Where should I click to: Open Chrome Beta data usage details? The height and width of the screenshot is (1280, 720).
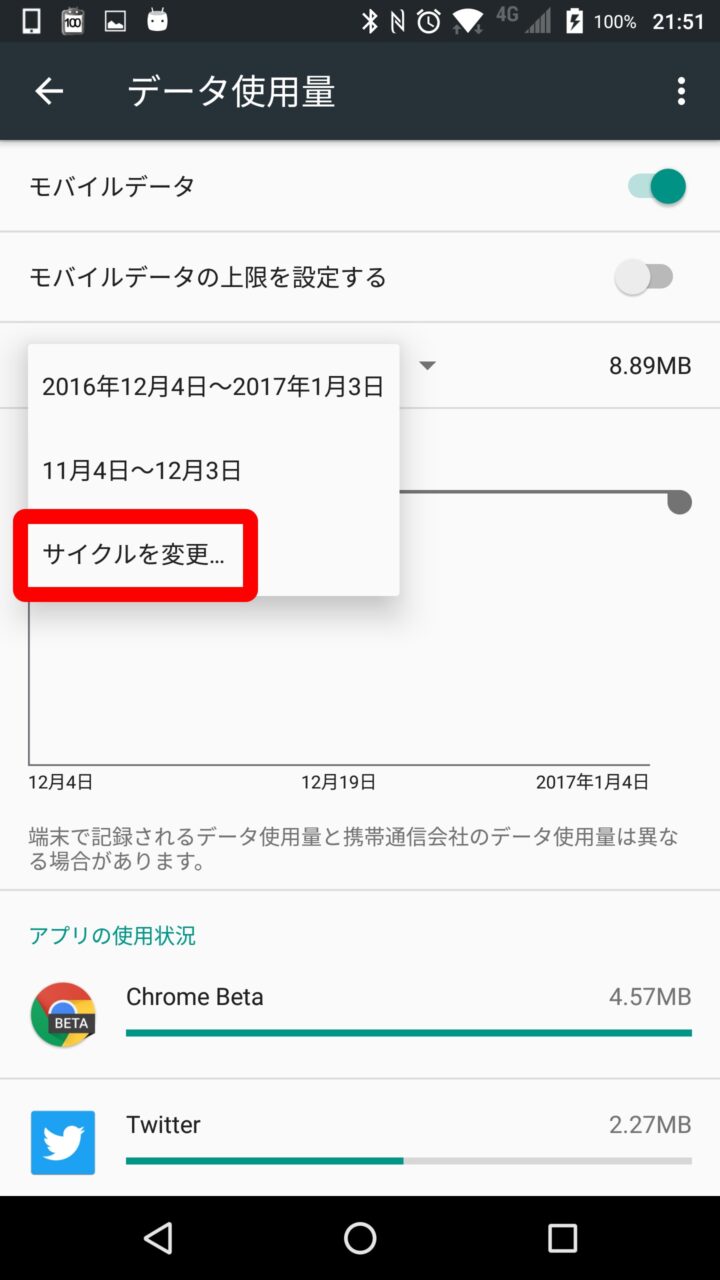[x=360, y=1013]
